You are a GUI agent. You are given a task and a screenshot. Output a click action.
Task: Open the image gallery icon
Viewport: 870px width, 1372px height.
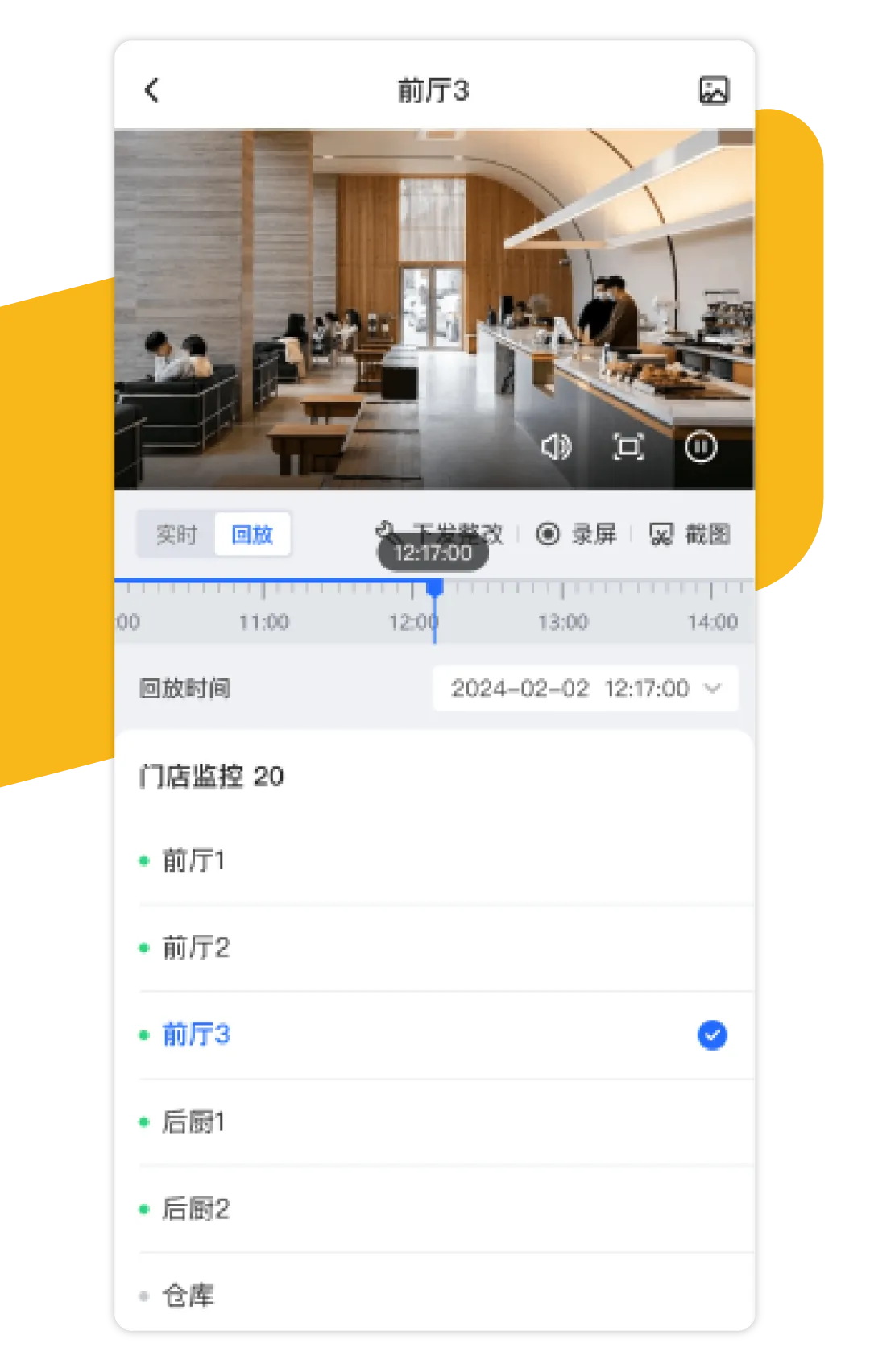click(713, 90)
